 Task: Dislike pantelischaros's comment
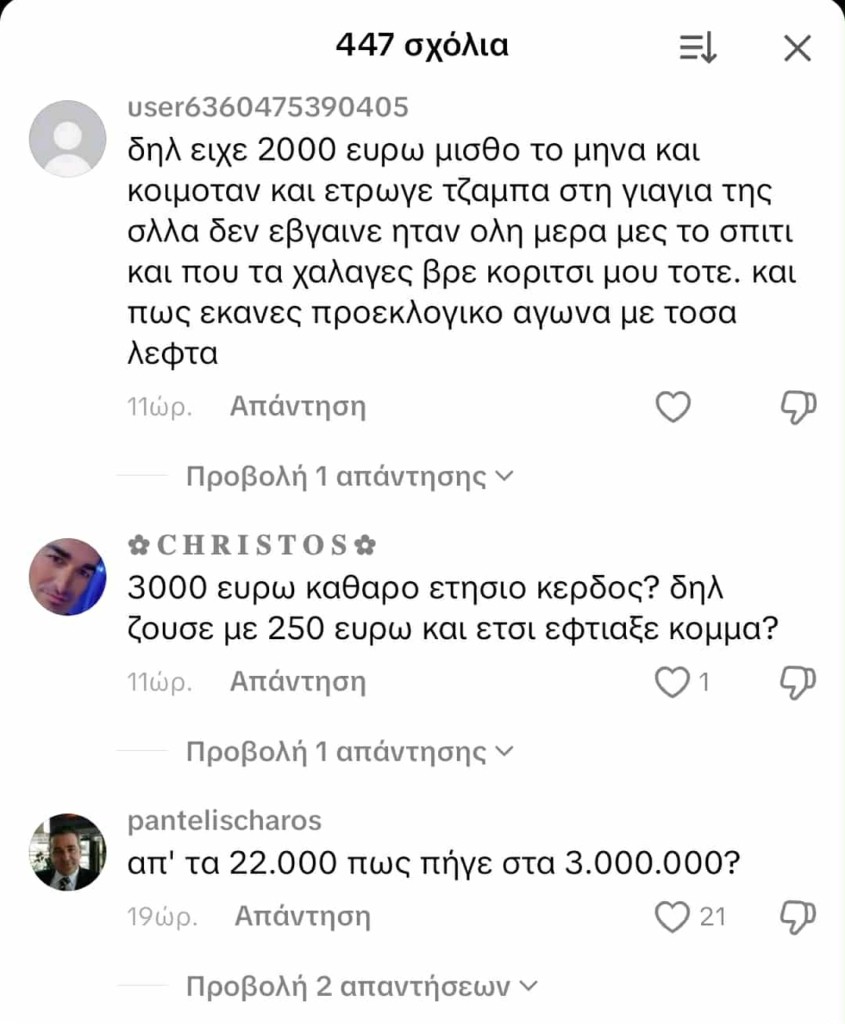(x=798, y=915)
